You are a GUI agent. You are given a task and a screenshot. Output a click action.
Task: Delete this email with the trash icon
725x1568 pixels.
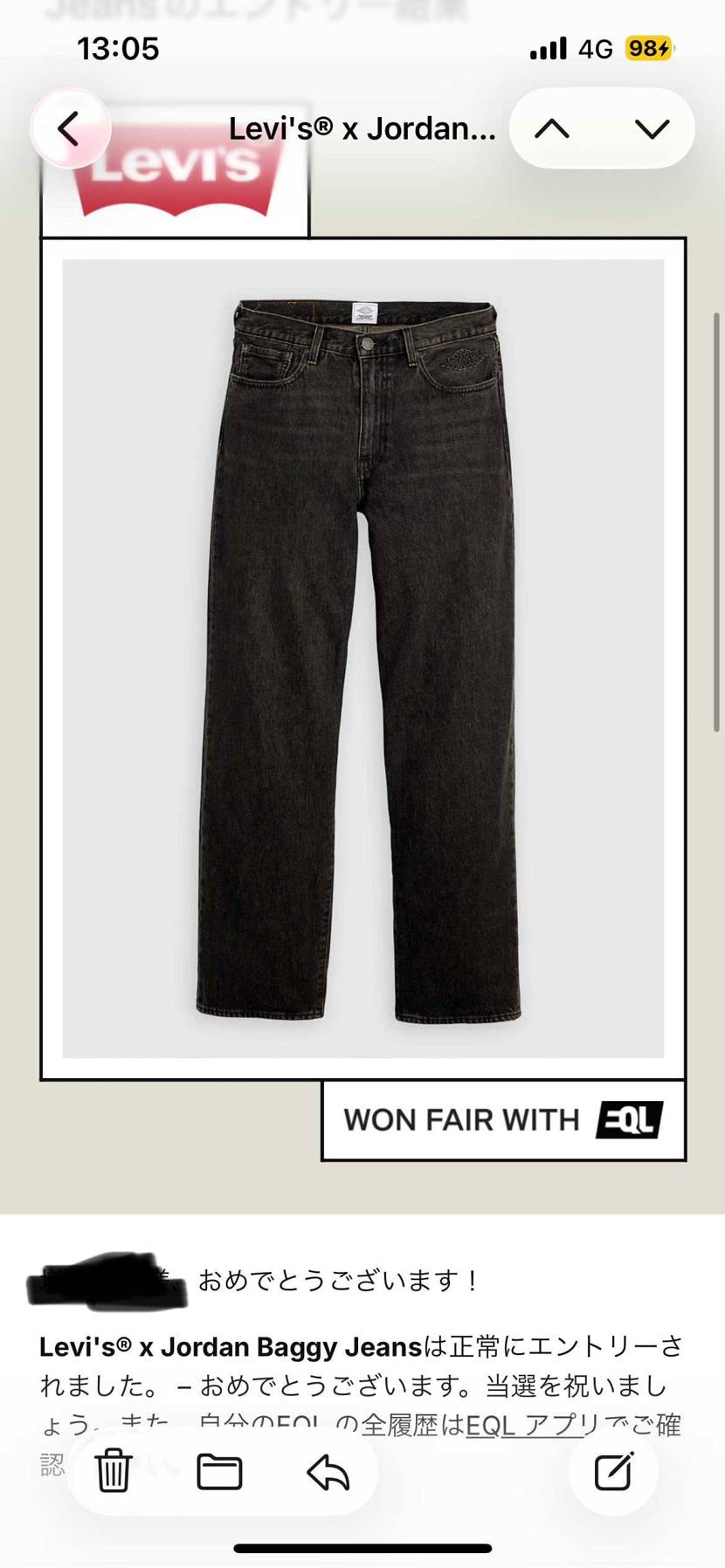[x=114, y=1472]
